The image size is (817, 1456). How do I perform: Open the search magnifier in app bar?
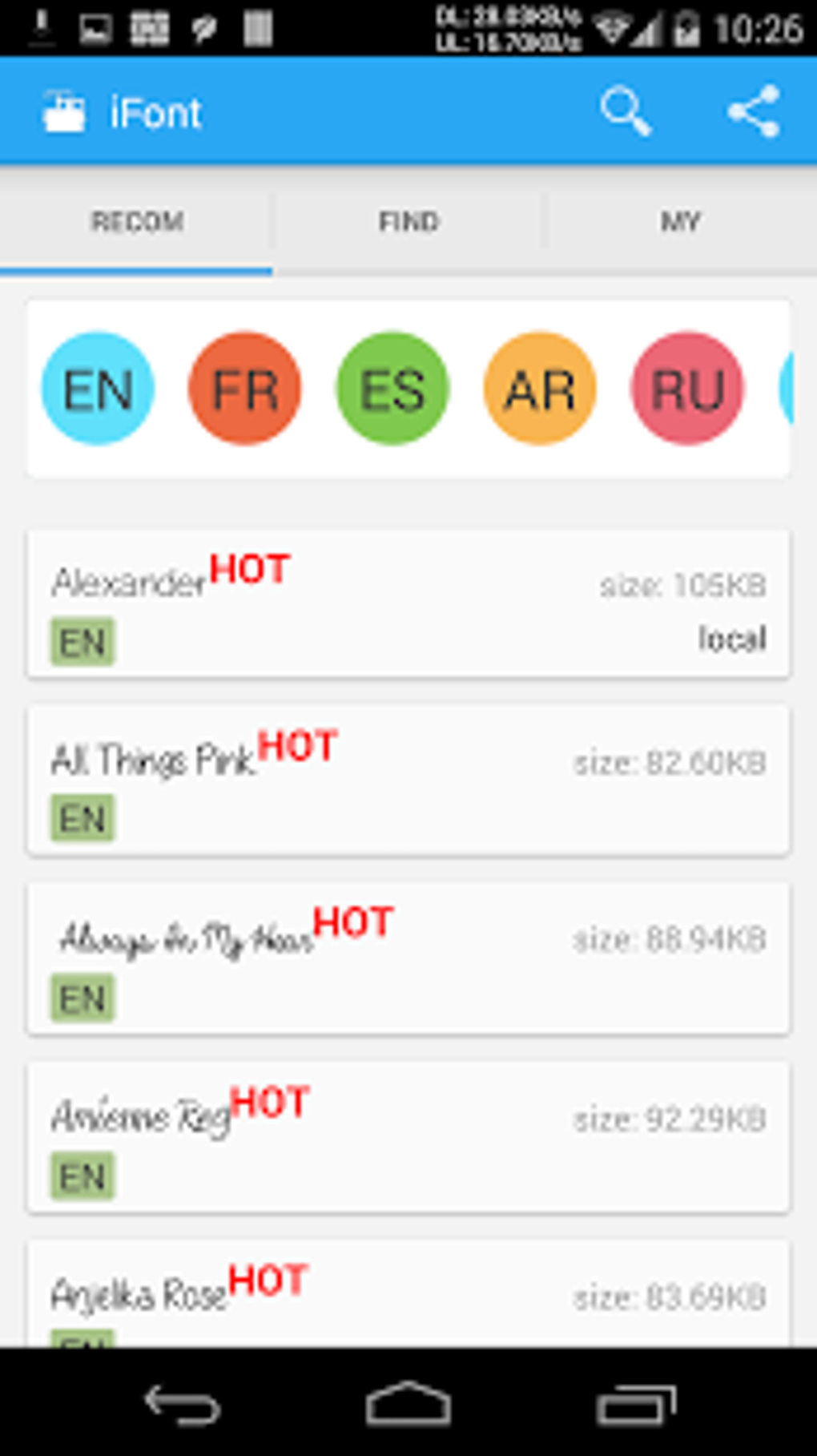(626, 111)
